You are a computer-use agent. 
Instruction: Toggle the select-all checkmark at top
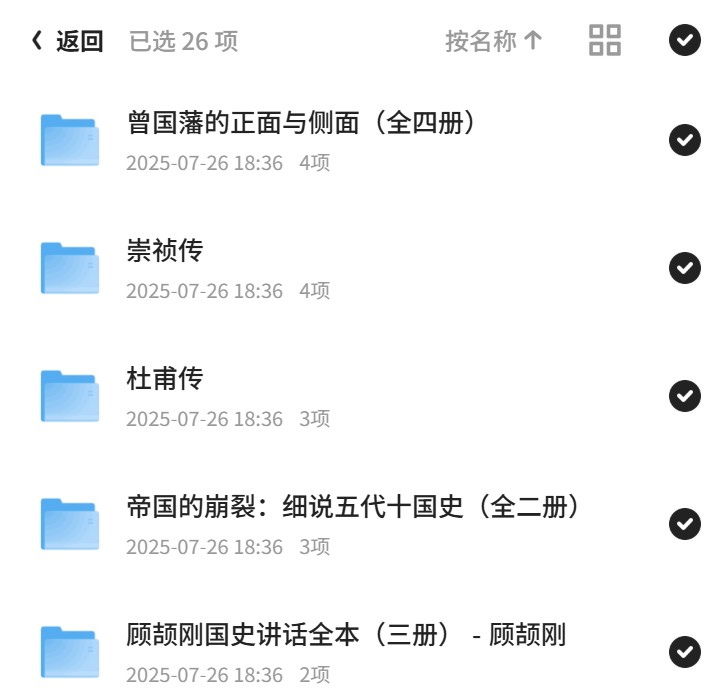click(685, 40)
